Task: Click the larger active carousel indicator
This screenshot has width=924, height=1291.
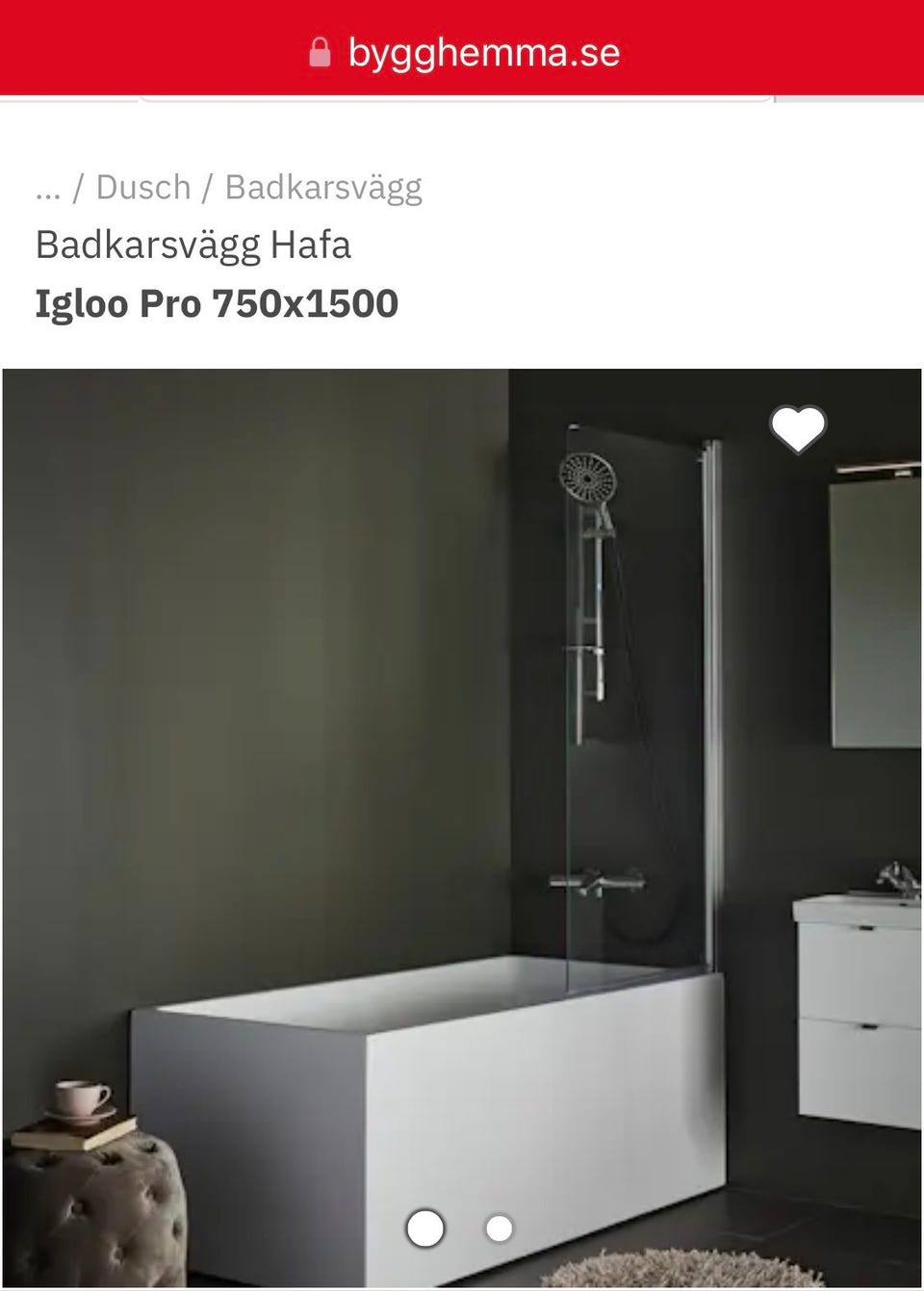Action: pos(426,1227)
